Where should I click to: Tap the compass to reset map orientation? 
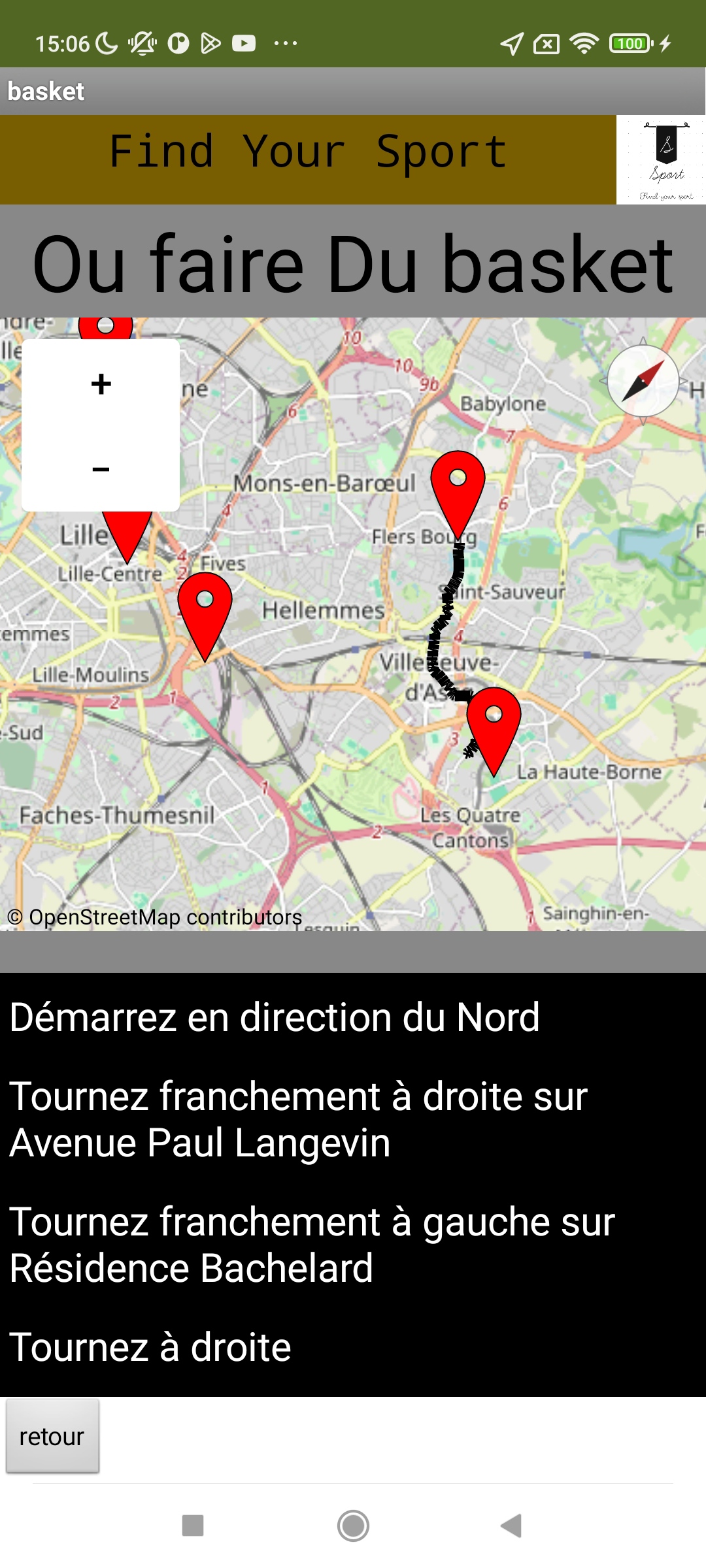tap(643, 381)
